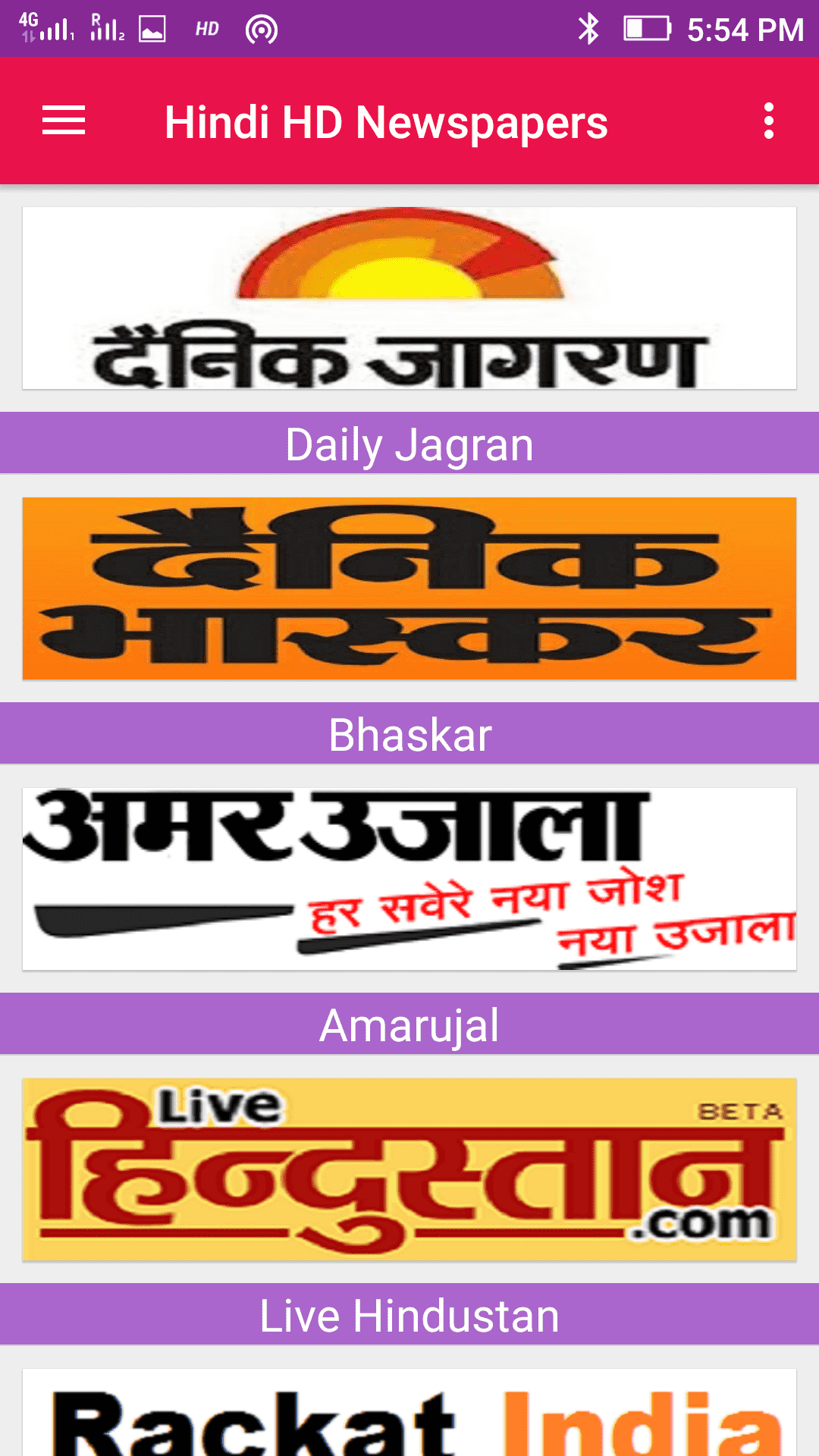Open the Daily Jagran newspaper card
The width and height of the screenshot is (819, 1456).
(x=409, y=299)
